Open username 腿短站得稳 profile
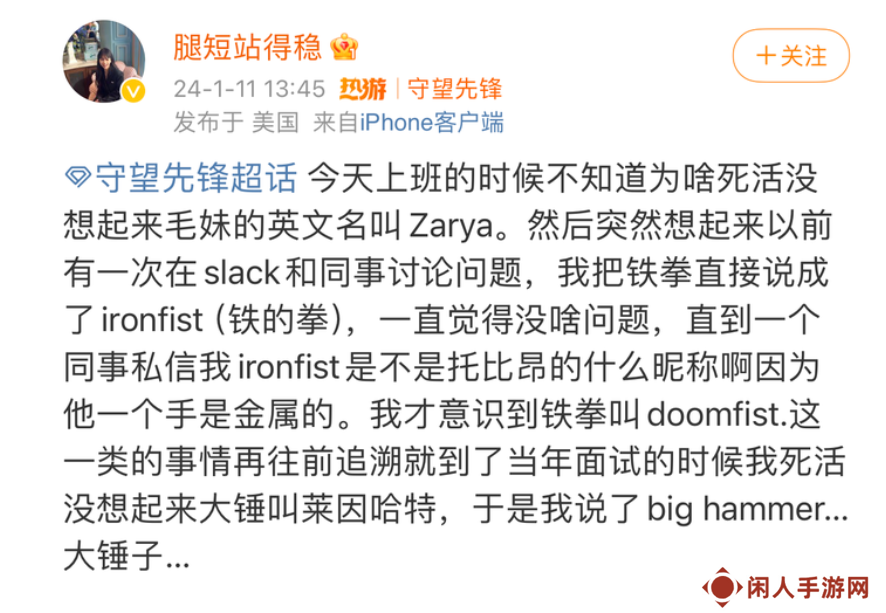 pos(248,46)
